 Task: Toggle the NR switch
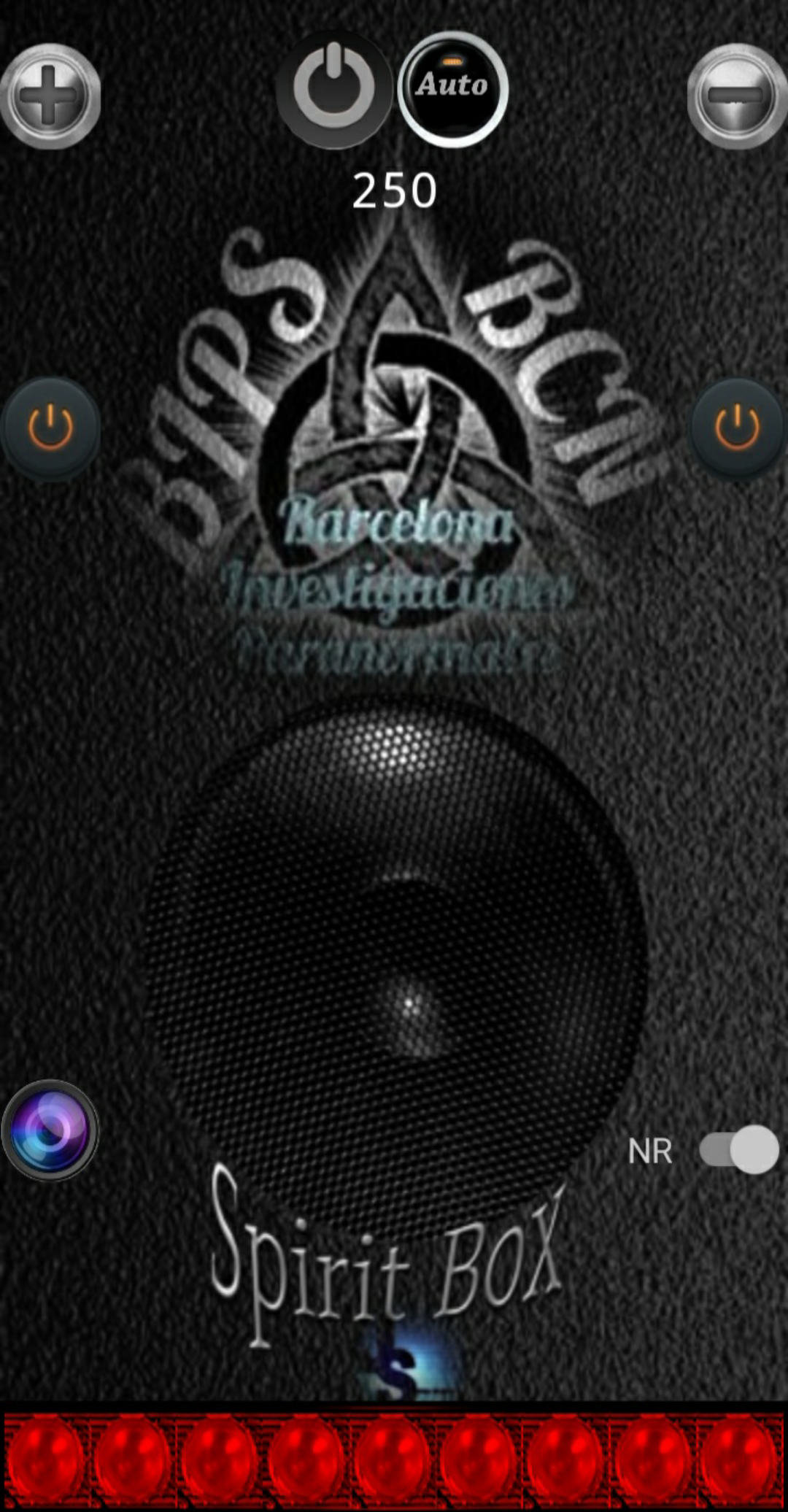[739, 1150]
